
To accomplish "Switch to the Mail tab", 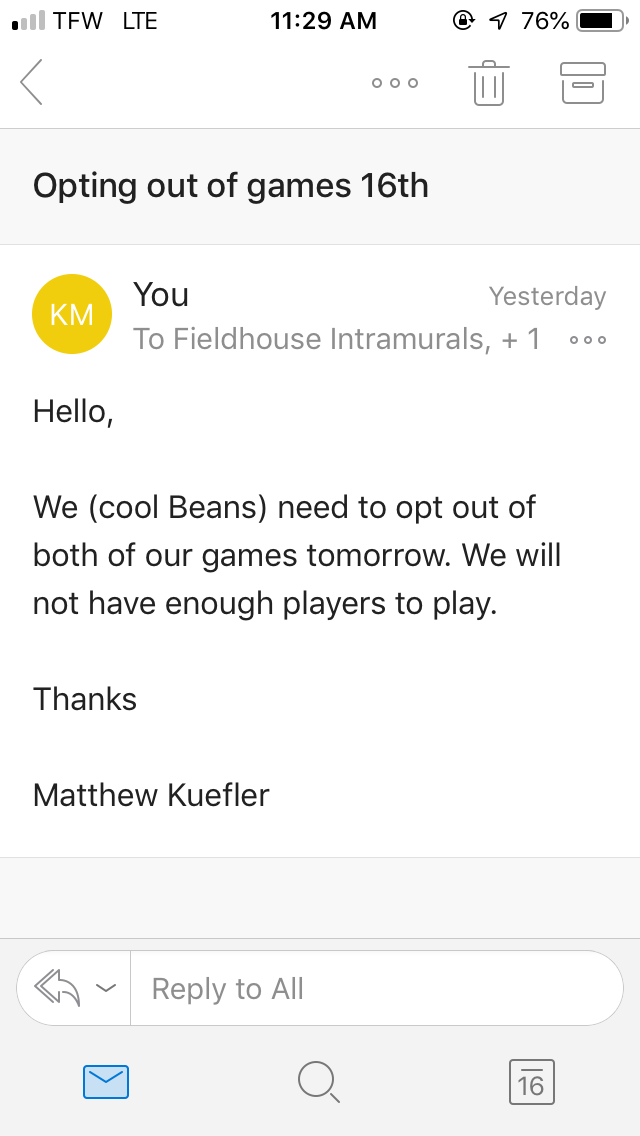I will click(106, 1081).
